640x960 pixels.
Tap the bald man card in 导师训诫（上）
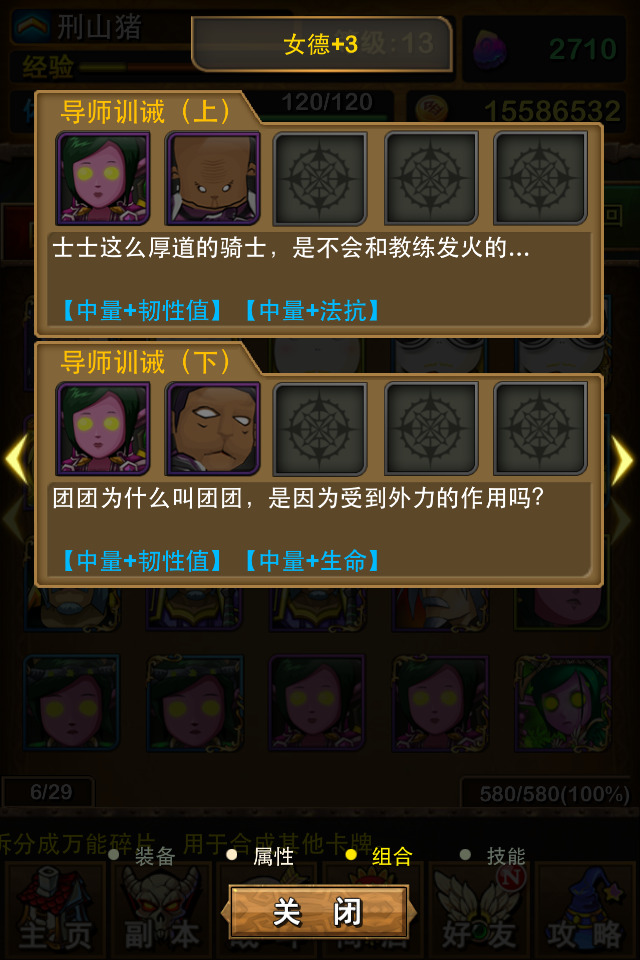tap(212, 178)
